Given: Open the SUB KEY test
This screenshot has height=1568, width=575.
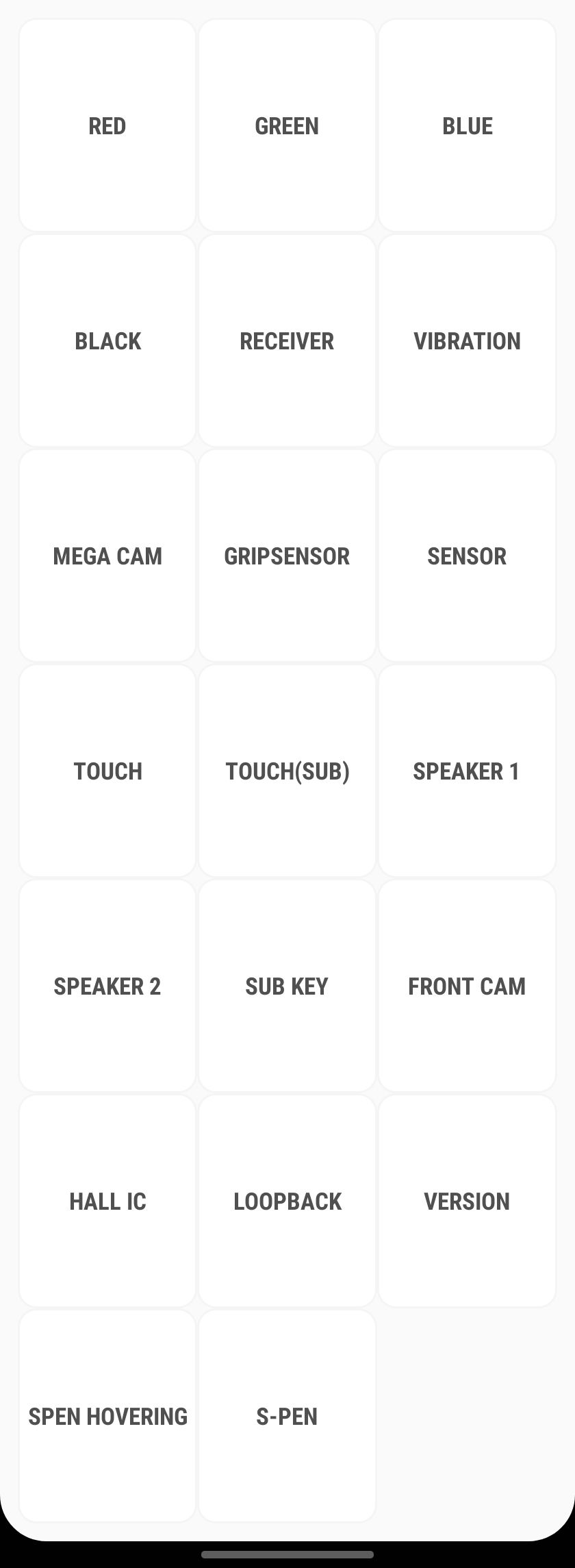Looking at the screenshot, I should [x=287, y=986].
